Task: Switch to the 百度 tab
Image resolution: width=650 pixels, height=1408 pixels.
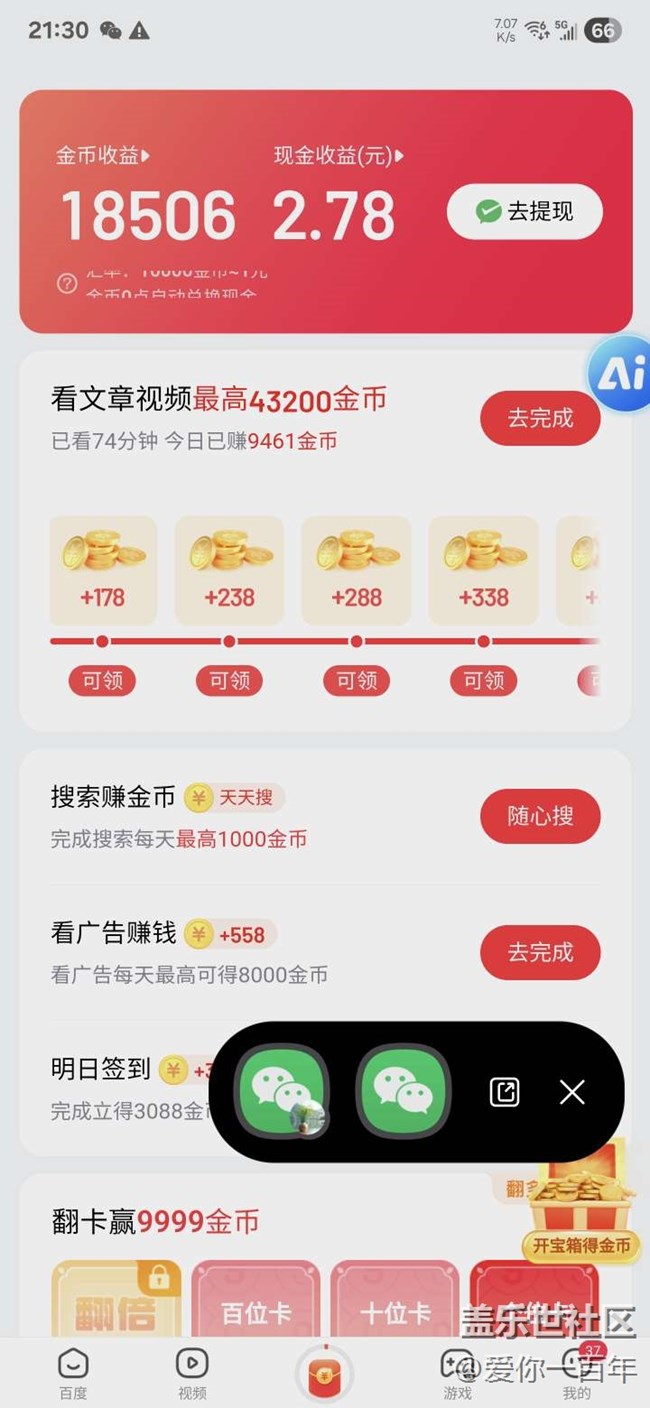Action: (x=73, y=1374)
